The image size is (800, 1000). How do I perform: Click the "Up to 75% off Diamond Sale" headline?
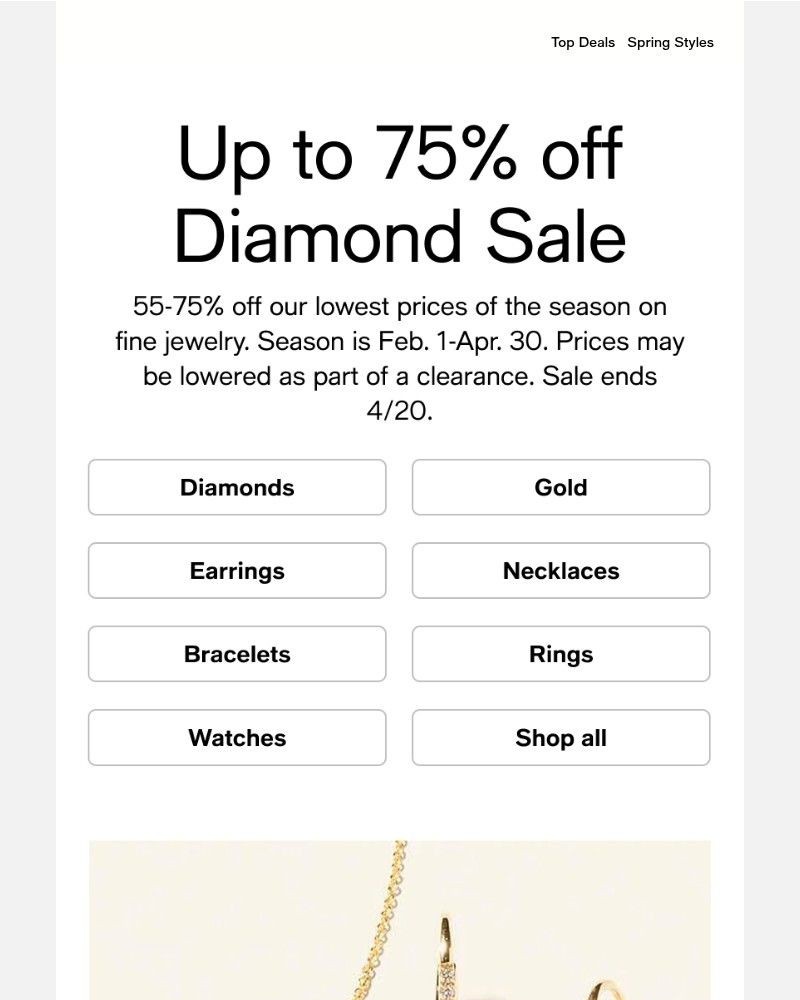point(400,195)
